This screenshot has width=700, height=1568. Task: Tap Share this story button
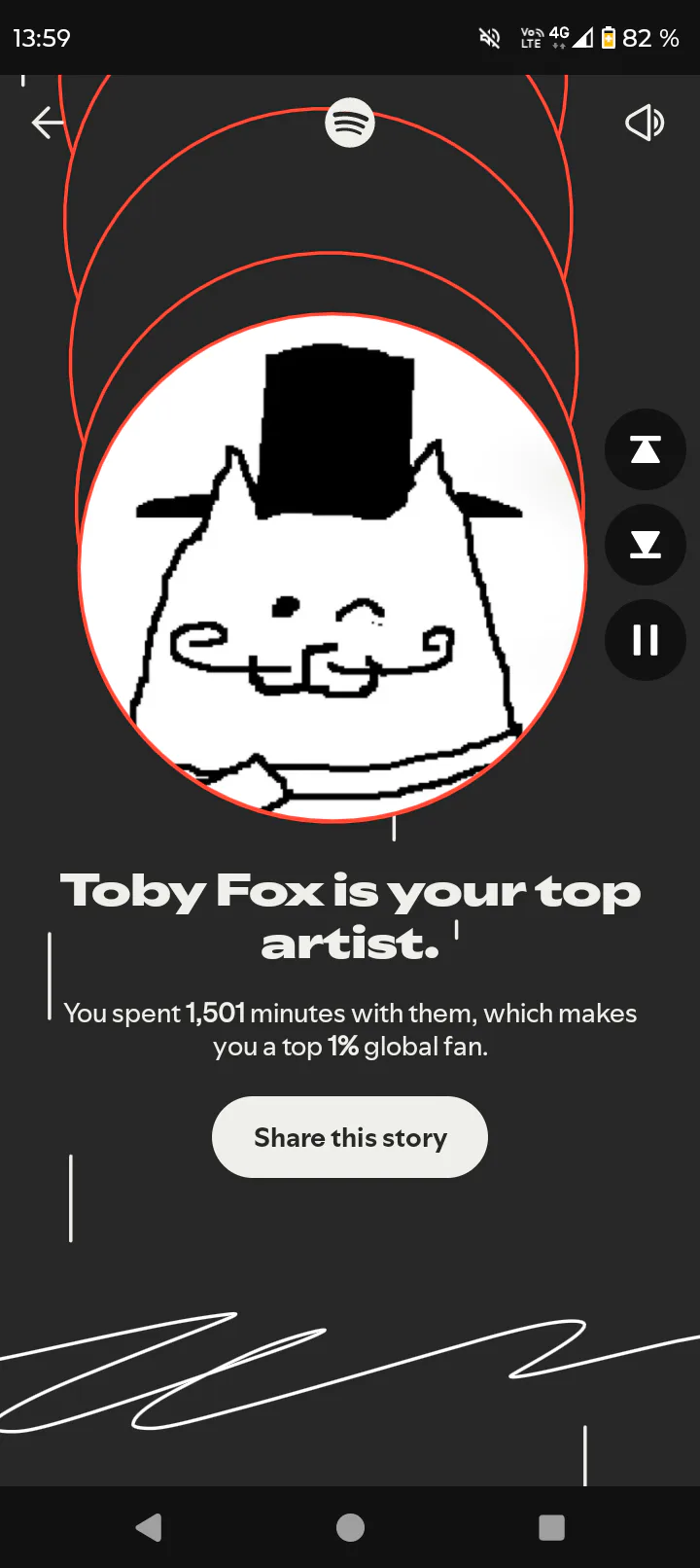(x=350, y=1137)
